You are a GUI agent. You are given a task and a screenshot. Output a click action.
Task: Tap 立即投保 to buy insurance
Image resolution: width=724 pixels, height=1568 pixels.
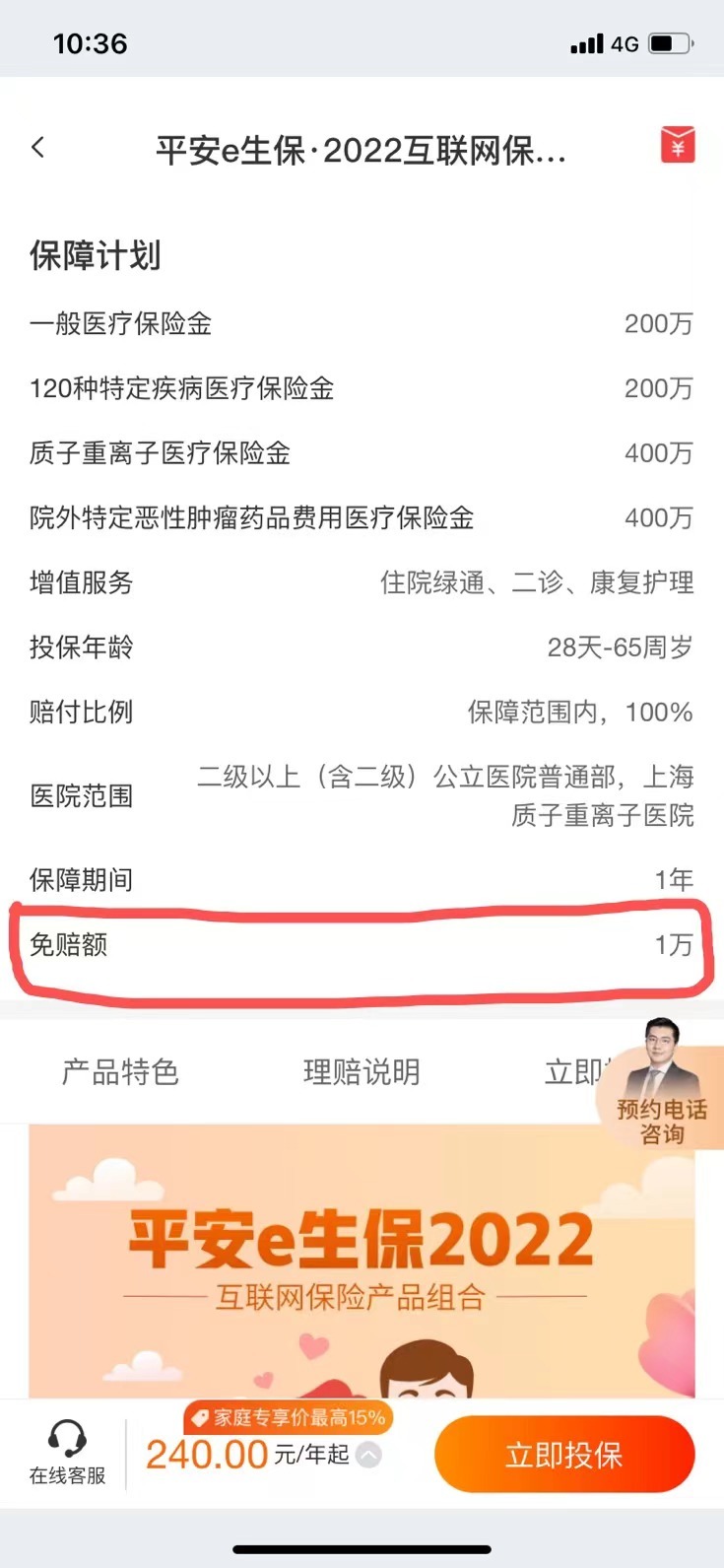(x=564, y=1455)
